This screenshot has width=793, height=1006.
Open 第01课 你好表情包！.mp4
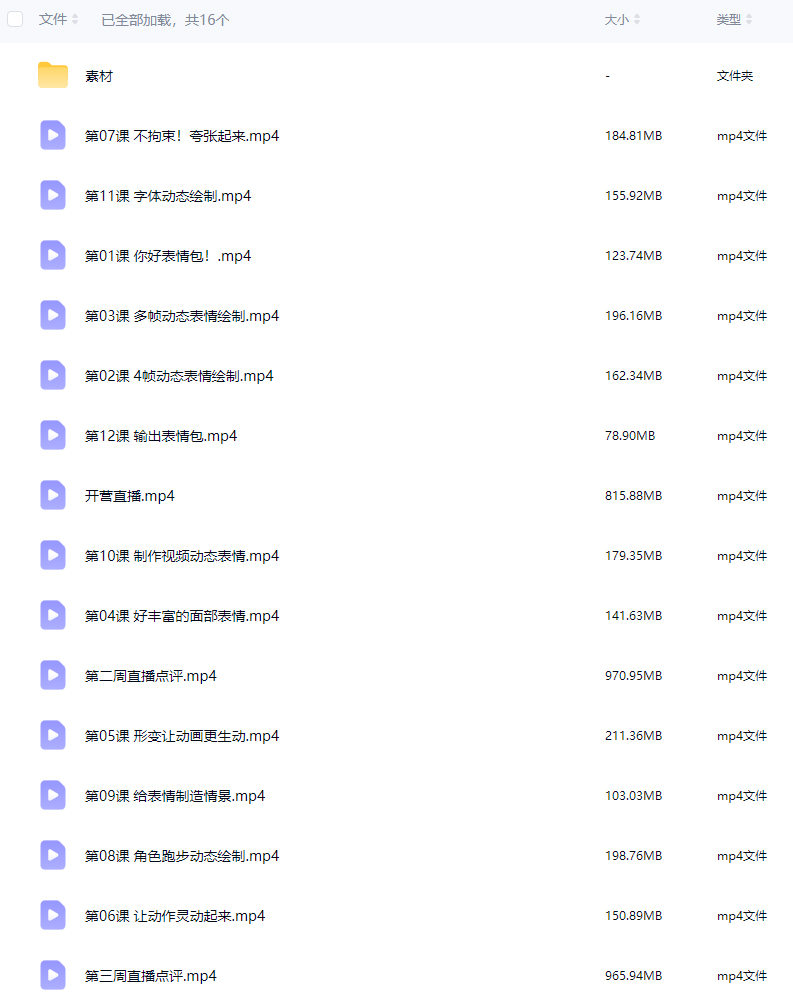[x=167, y=256]
